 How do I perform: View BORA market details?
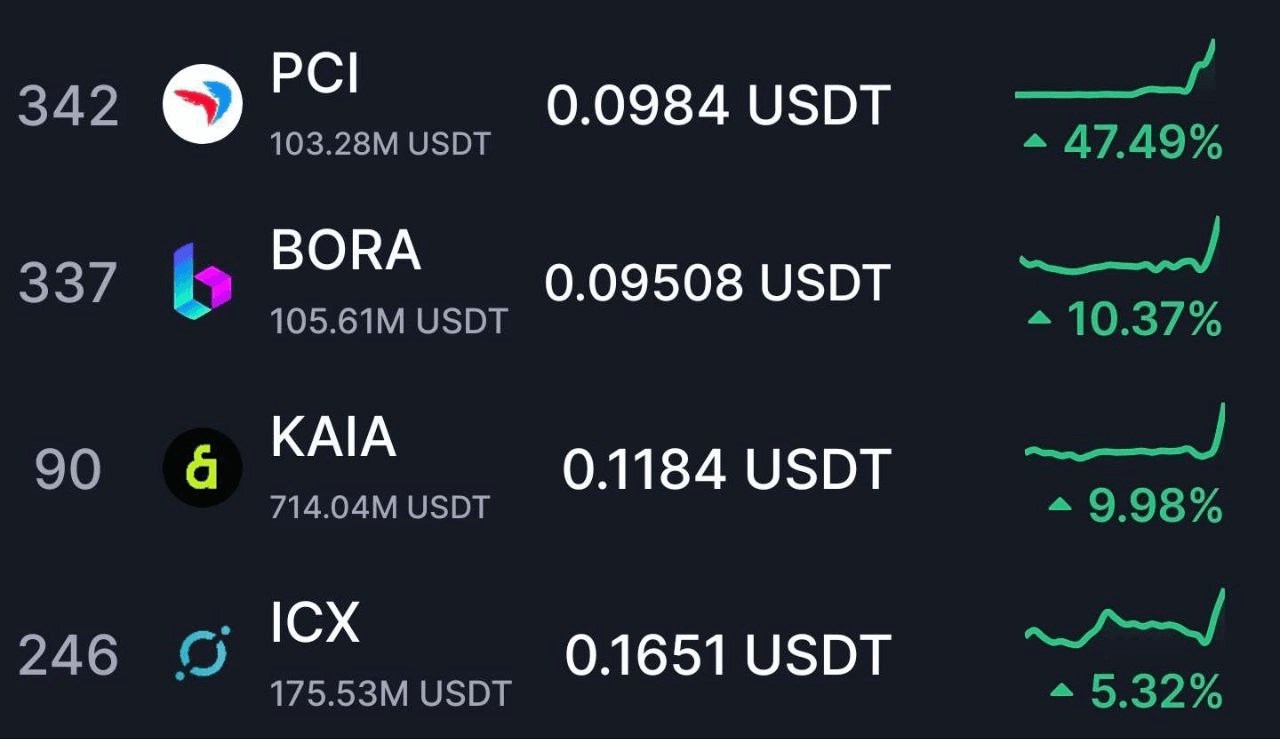point(345,252)
